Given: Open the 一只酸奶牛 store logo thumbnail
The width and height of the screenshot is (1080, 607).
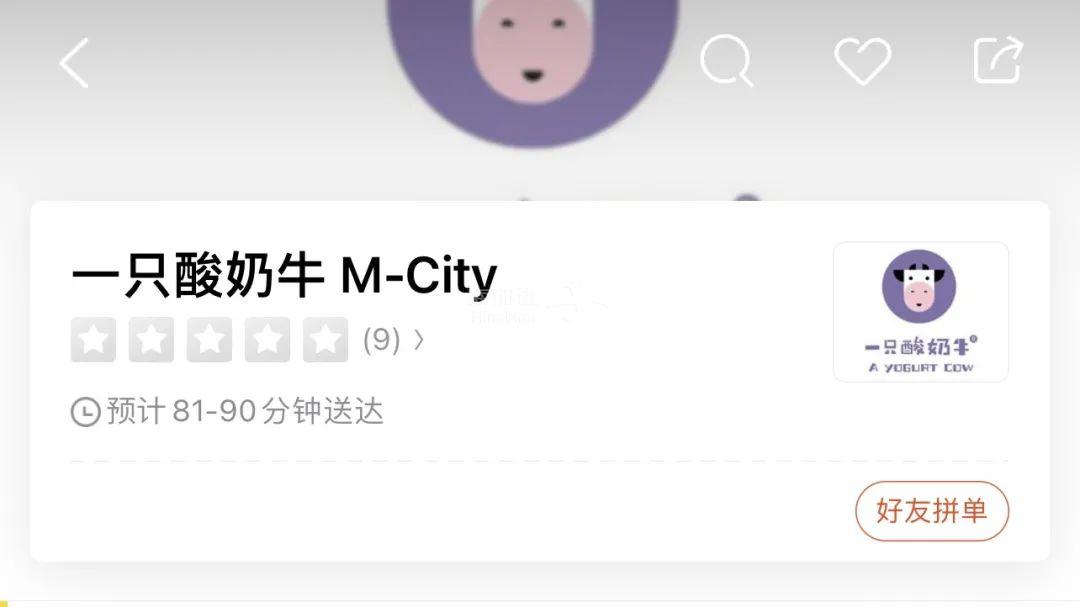Looking at the screenshot, I should [x=920, y=312].
